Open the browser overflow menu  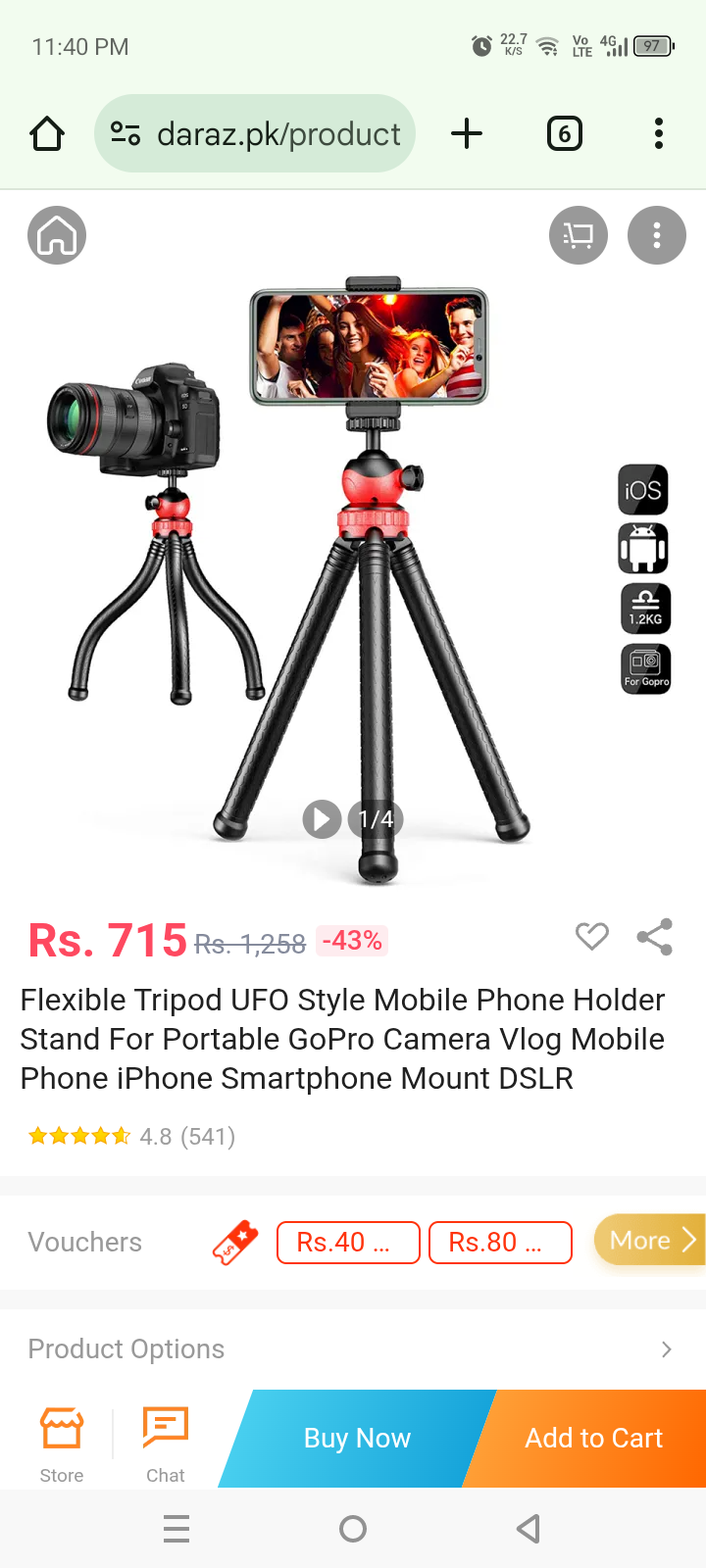point(658,133)
